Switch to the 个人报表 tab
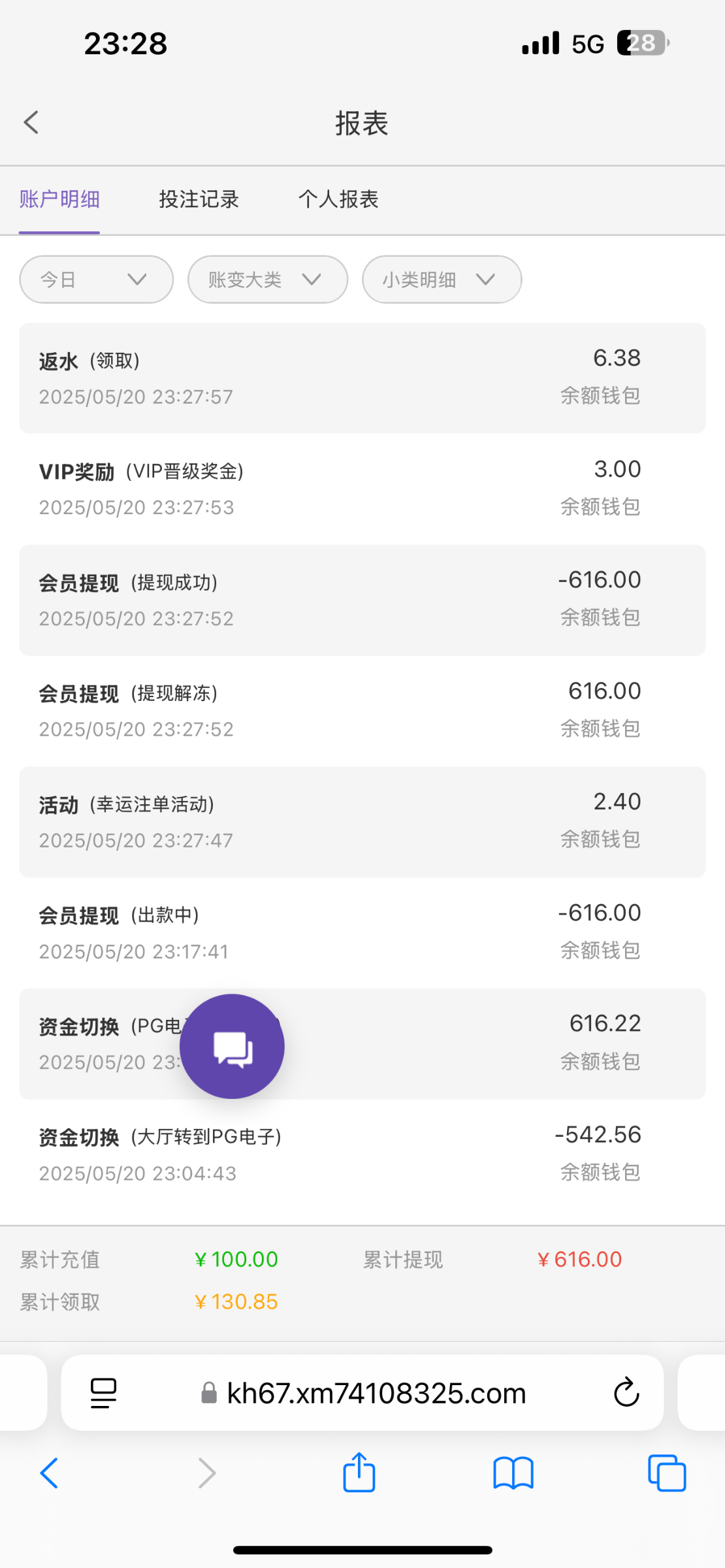Viewport: 725px width, 1568px height. pyautogui.click(x=338, y=199)
